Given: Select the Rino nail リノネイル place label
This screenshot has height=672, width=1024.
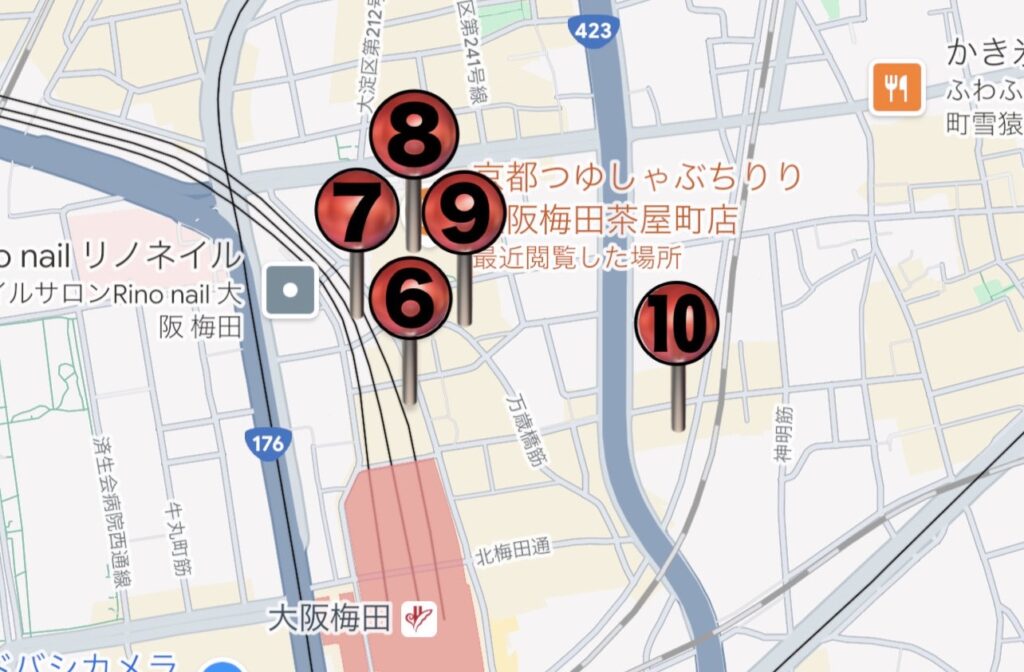Looking at the screenshot, I should pyautogui.click(x=120, y=258).
